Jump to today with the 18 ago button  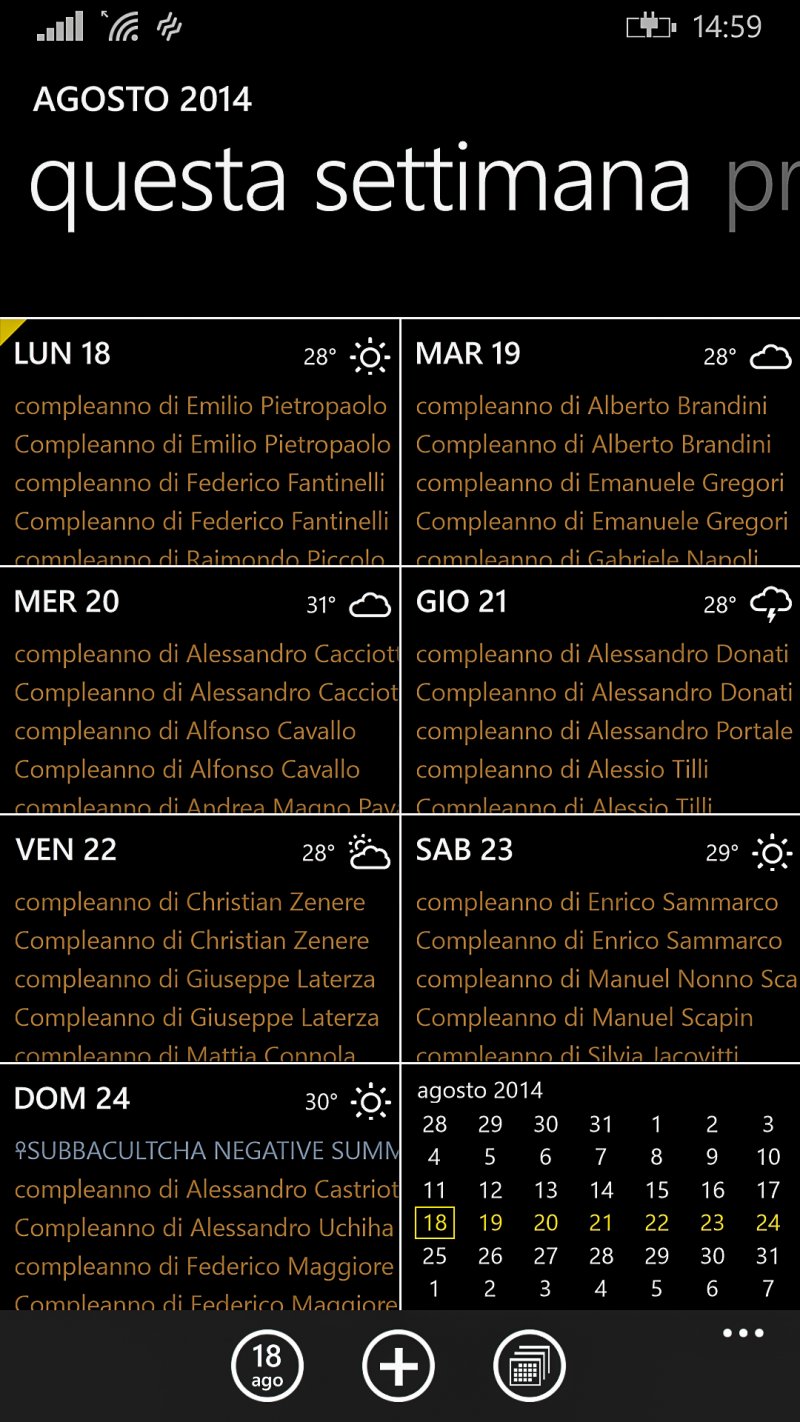pos(267,1366)
